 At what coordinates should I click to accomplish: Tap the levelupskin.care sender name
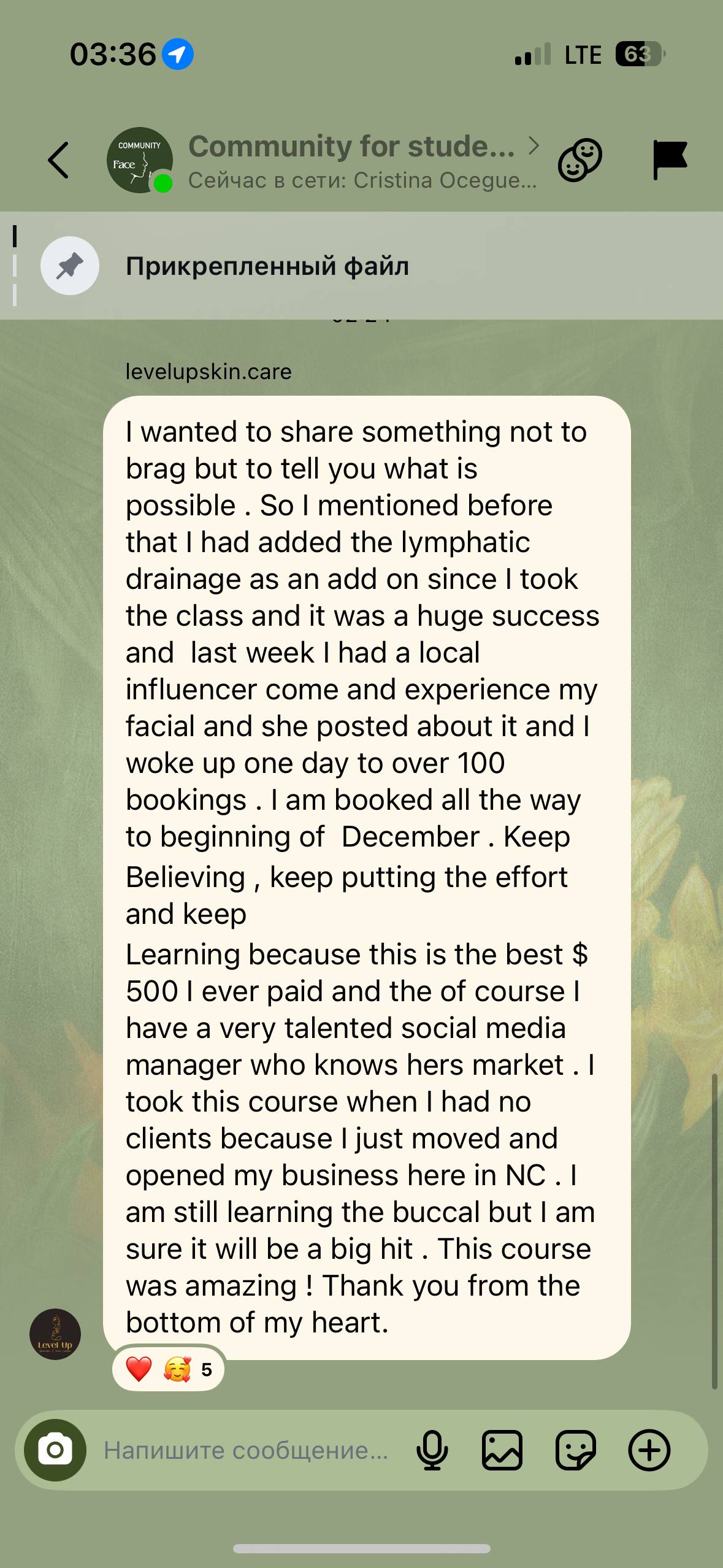tap(208, 372)
